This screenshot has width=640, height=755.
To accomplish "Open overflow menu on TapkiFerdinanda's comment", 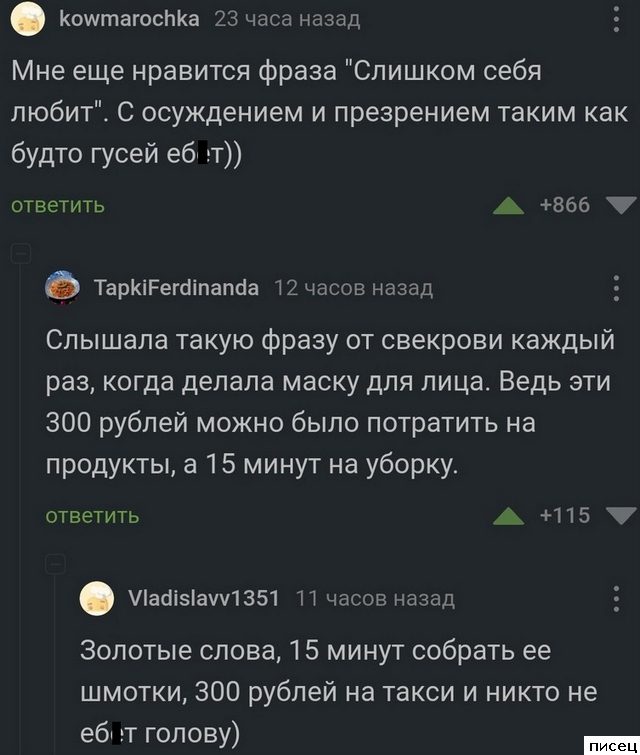I will pyautogui.click(x=616, y=289).
